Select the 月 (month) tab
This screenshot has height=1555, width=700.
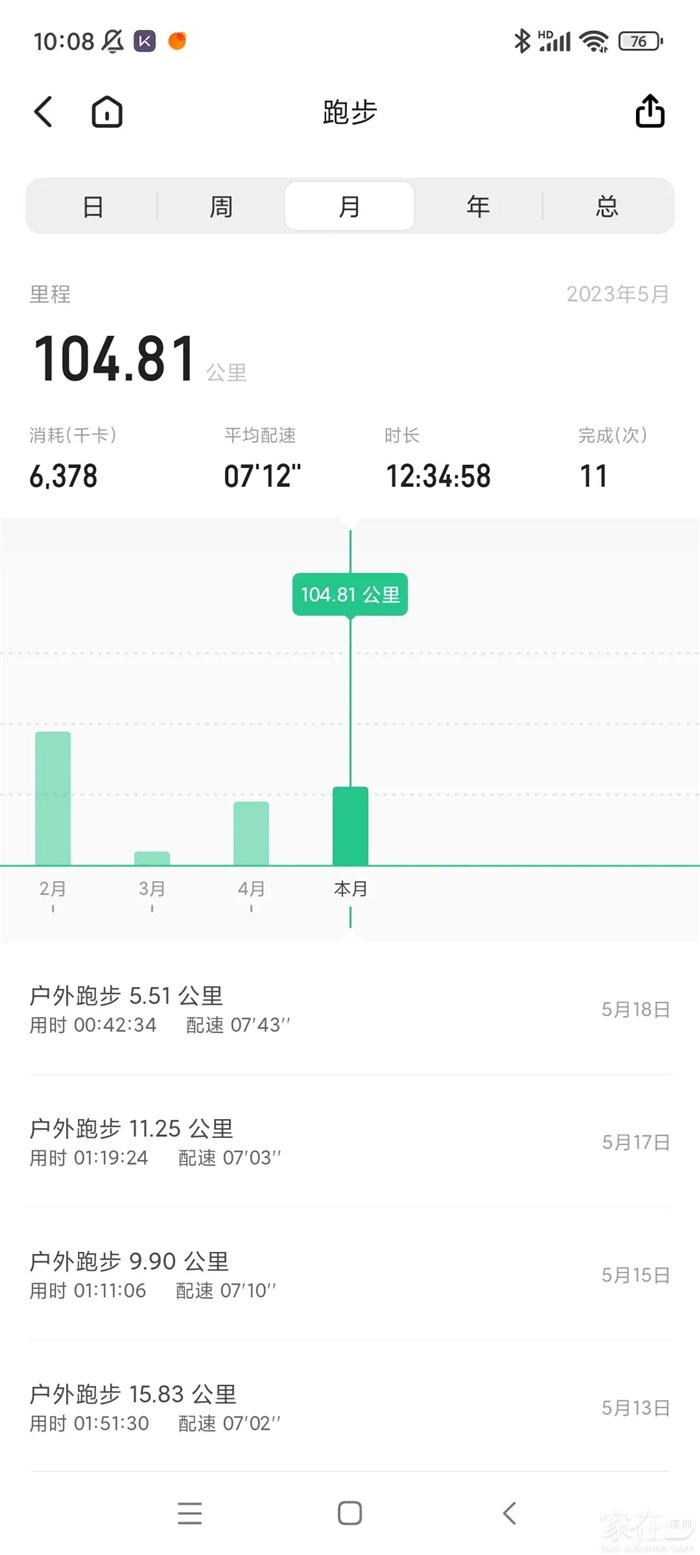click(349, 207)
